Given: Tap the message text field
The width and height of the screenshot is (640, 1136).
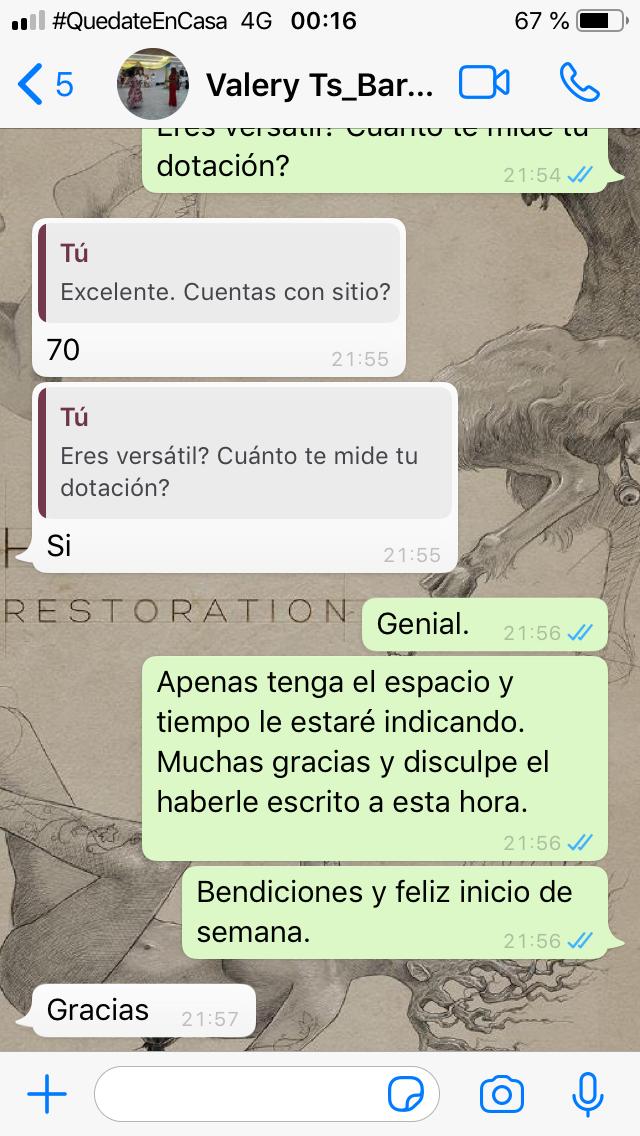Looking at the screenshot, I should (240, 1095).
